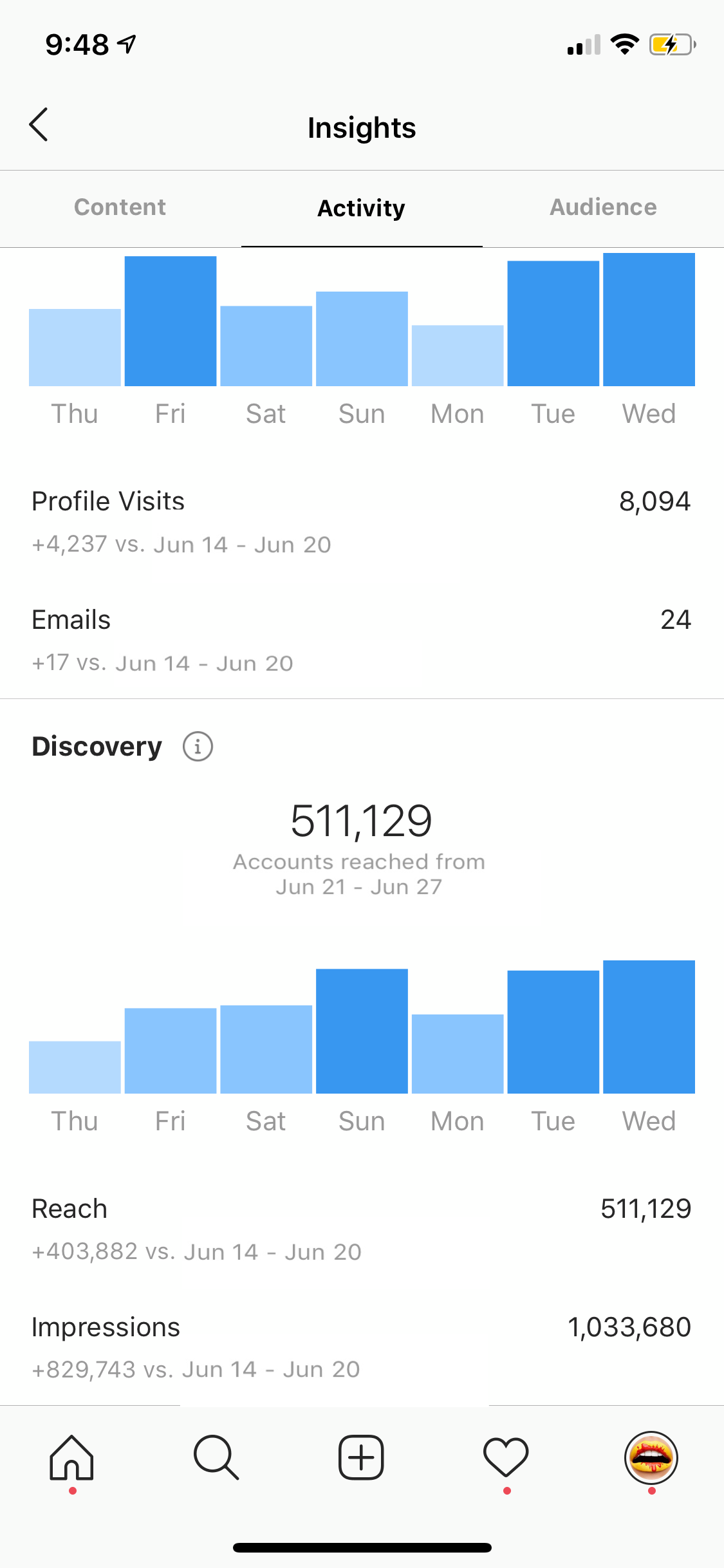Show info about the Discovery section
This screenshot has height=1568, width=724.
198,747
